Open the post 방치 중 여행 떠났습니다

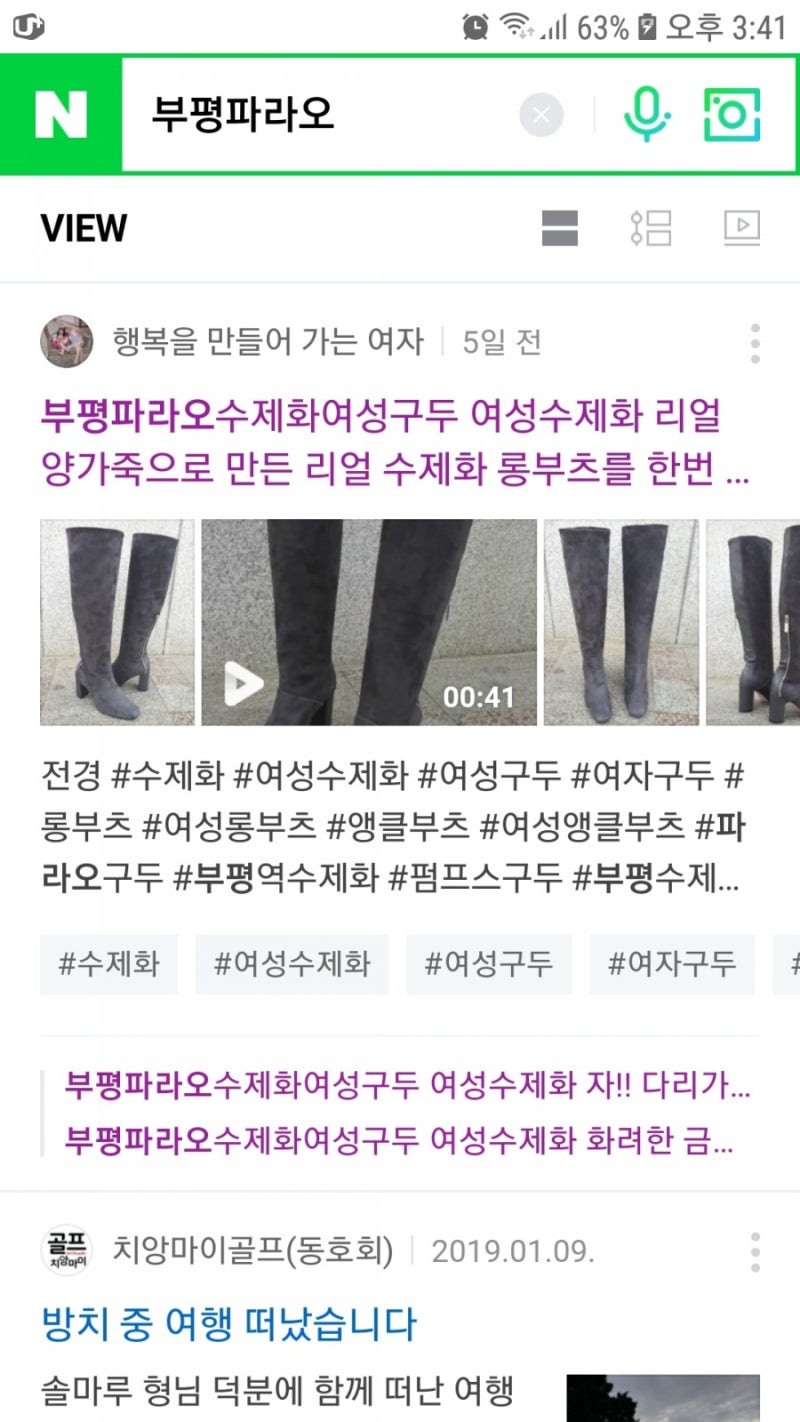coord(228,1325)
